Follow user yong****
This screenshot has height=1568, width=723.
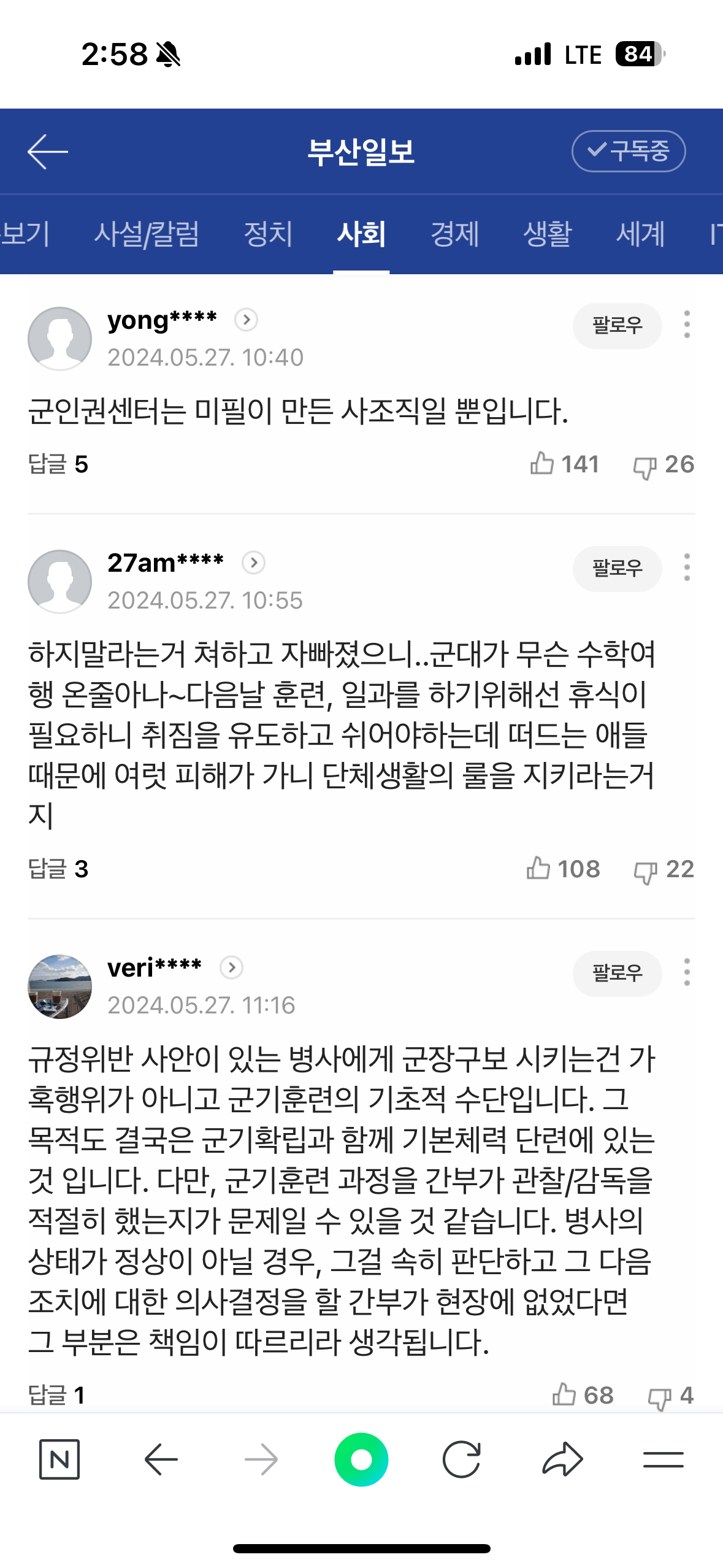(x=616, y=325)
